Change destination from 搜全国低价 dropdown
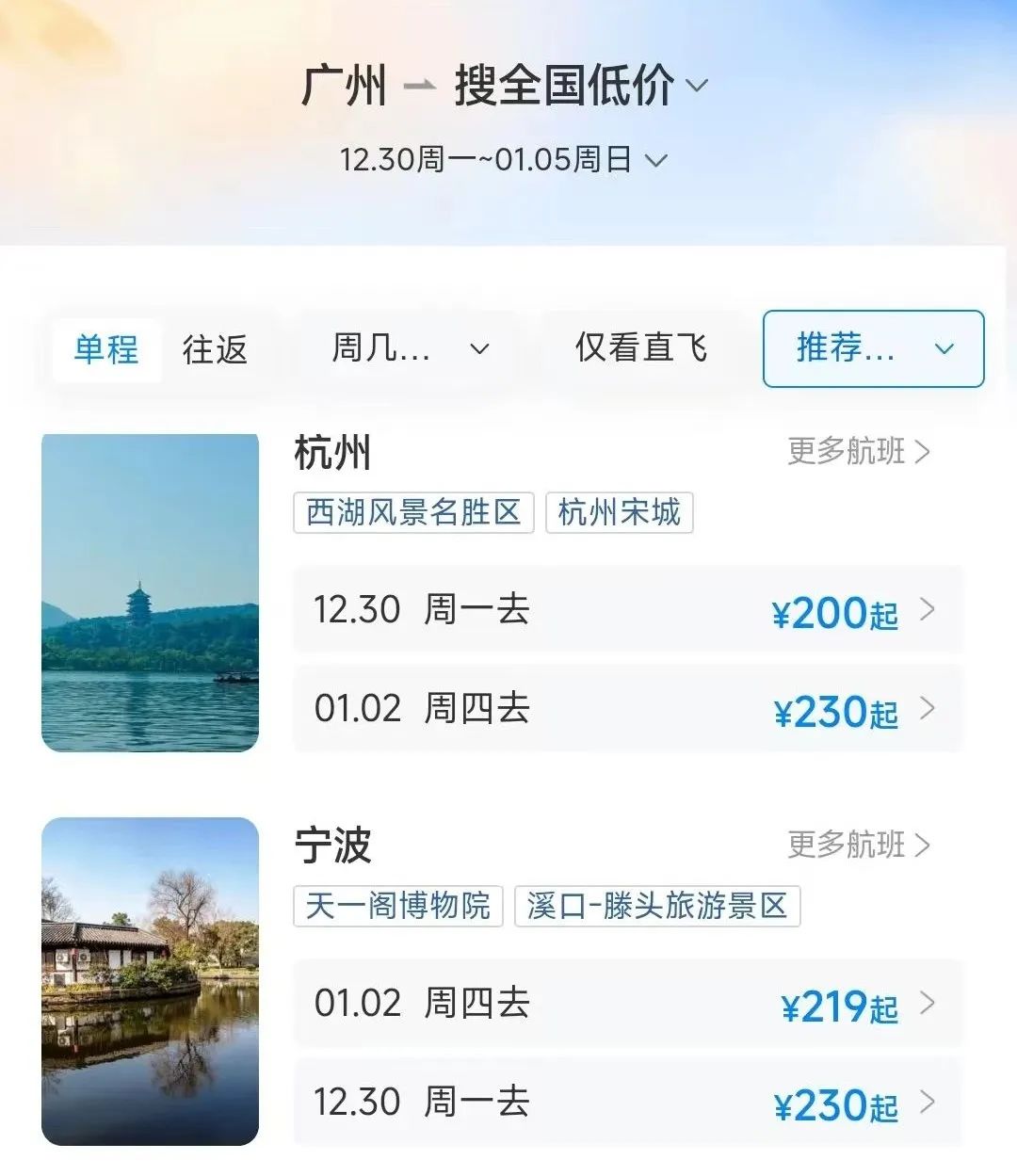 (579, 86)
